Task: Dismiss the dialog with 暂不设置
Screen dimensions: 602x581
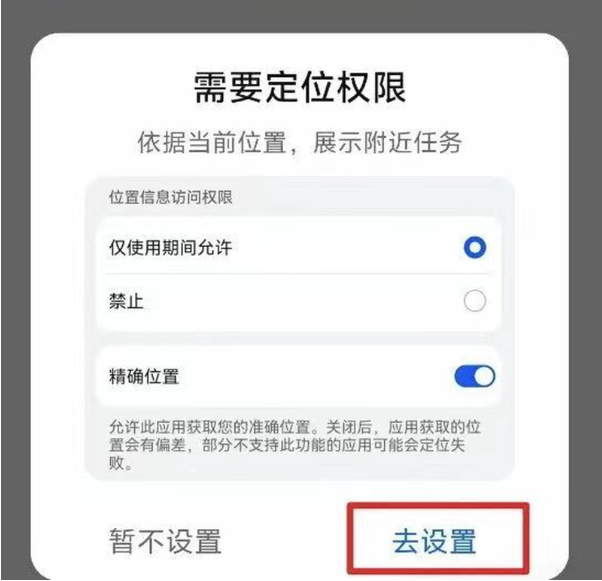Action: (x=164, y=541)
